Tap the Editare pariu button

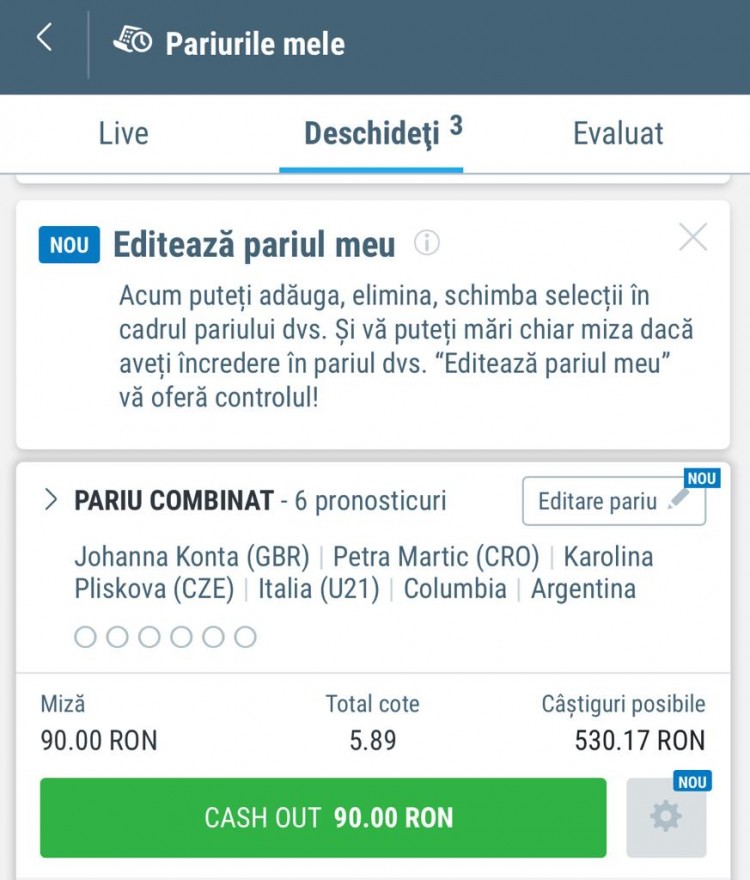click(613, 501)
